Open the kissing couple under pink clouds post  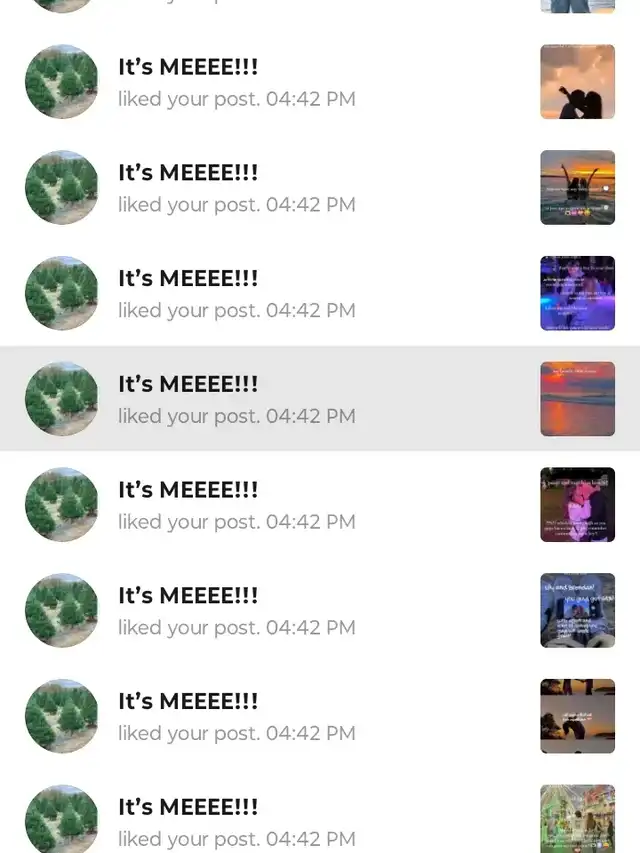point(577,82)
